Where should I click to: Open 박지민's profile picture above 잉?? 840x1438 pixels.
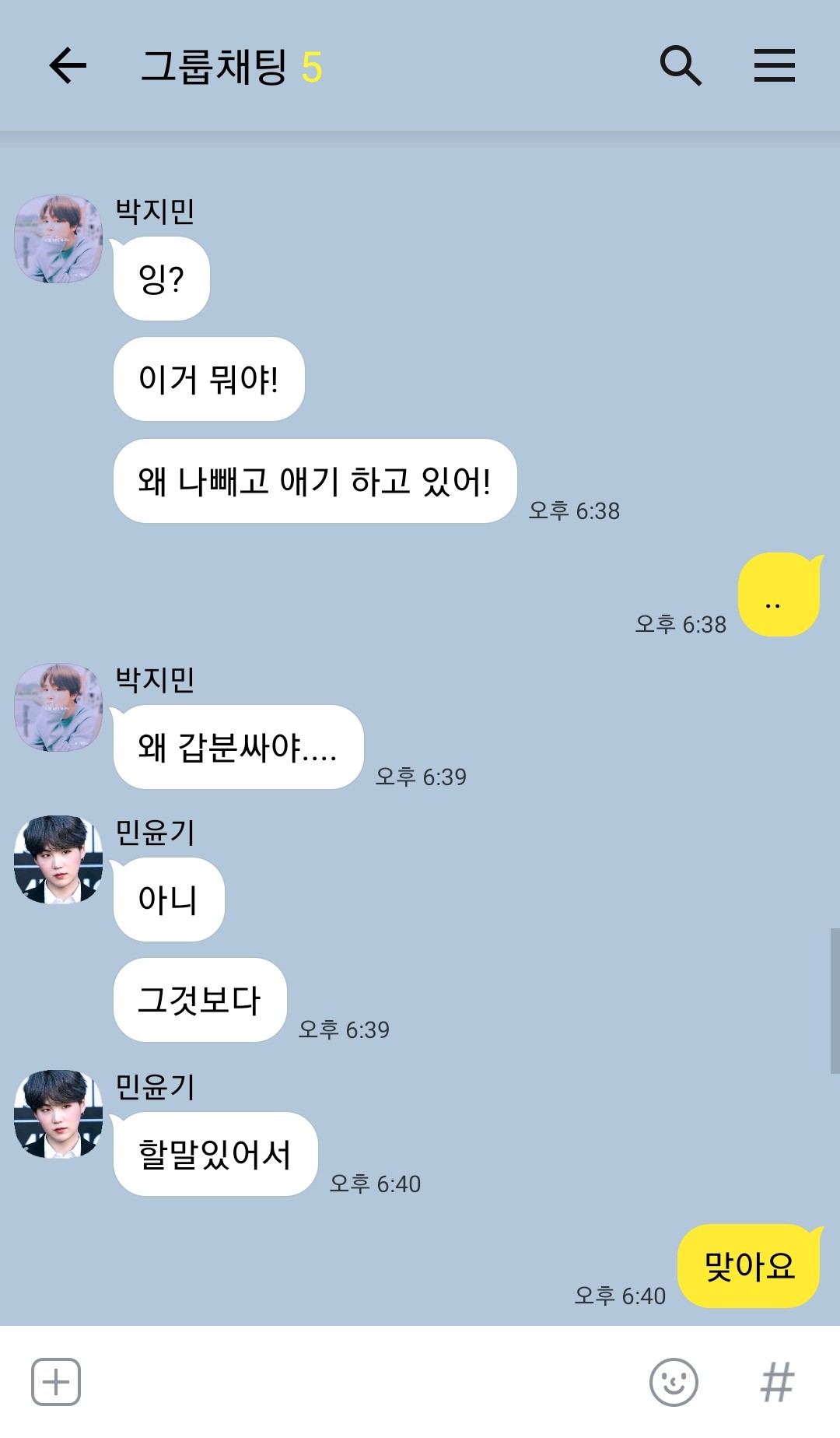pyautogui.click(x=58, y=239)
